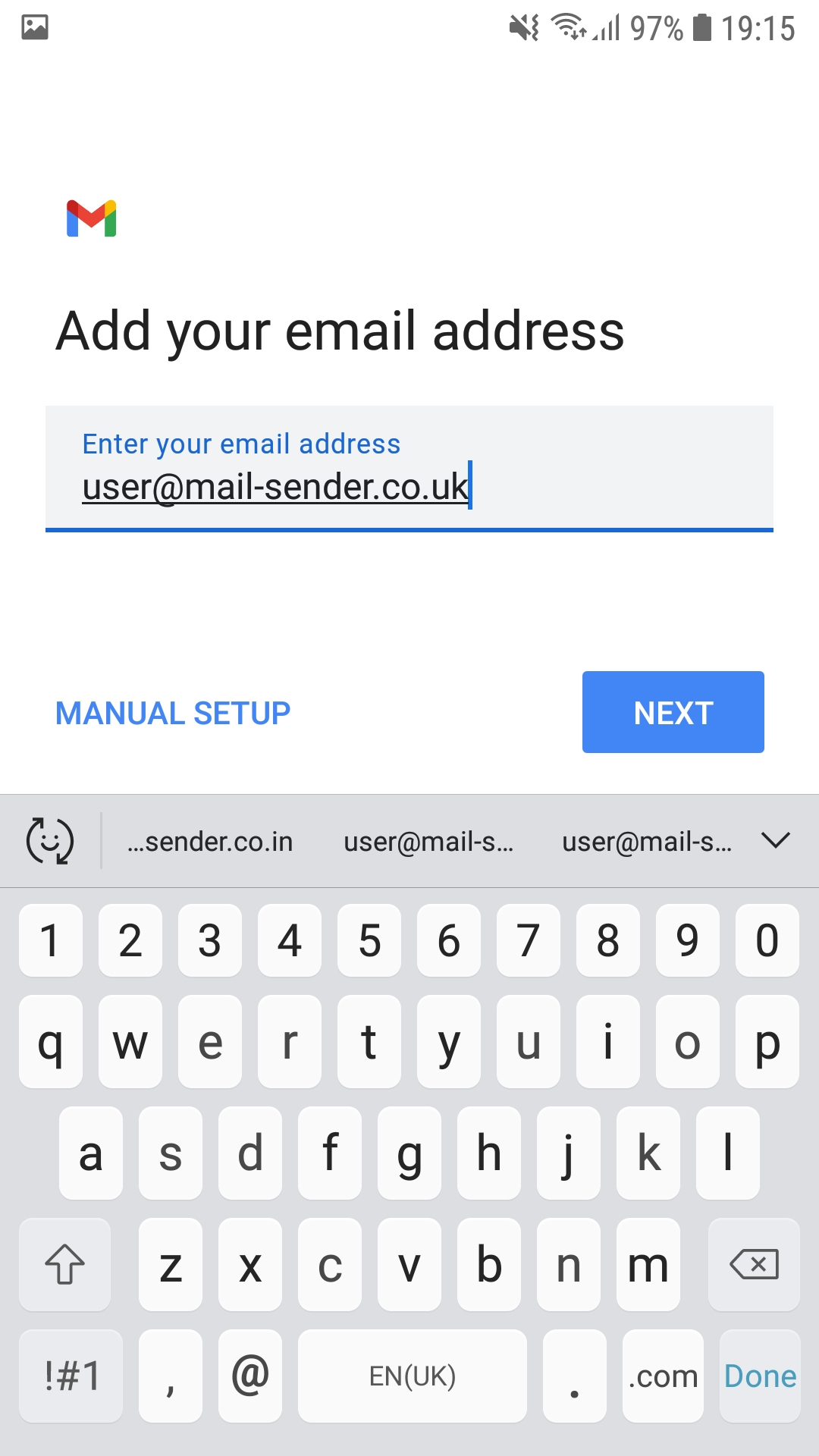
Task: Expand the keyboard suggestions with the chevron
Action: click(776, 840)
